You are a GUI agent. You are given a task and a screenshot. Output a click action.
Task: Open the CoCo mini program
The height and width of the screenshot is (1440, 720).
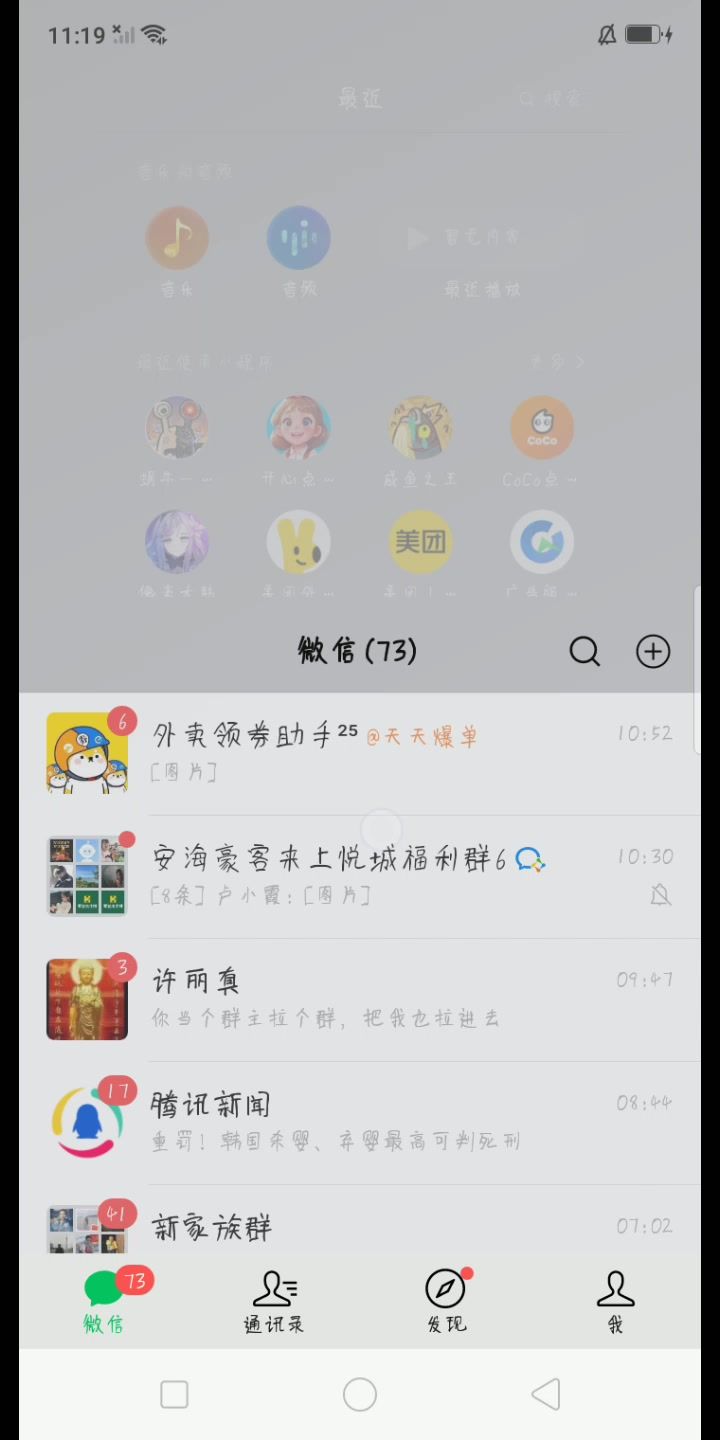point(541,428)
